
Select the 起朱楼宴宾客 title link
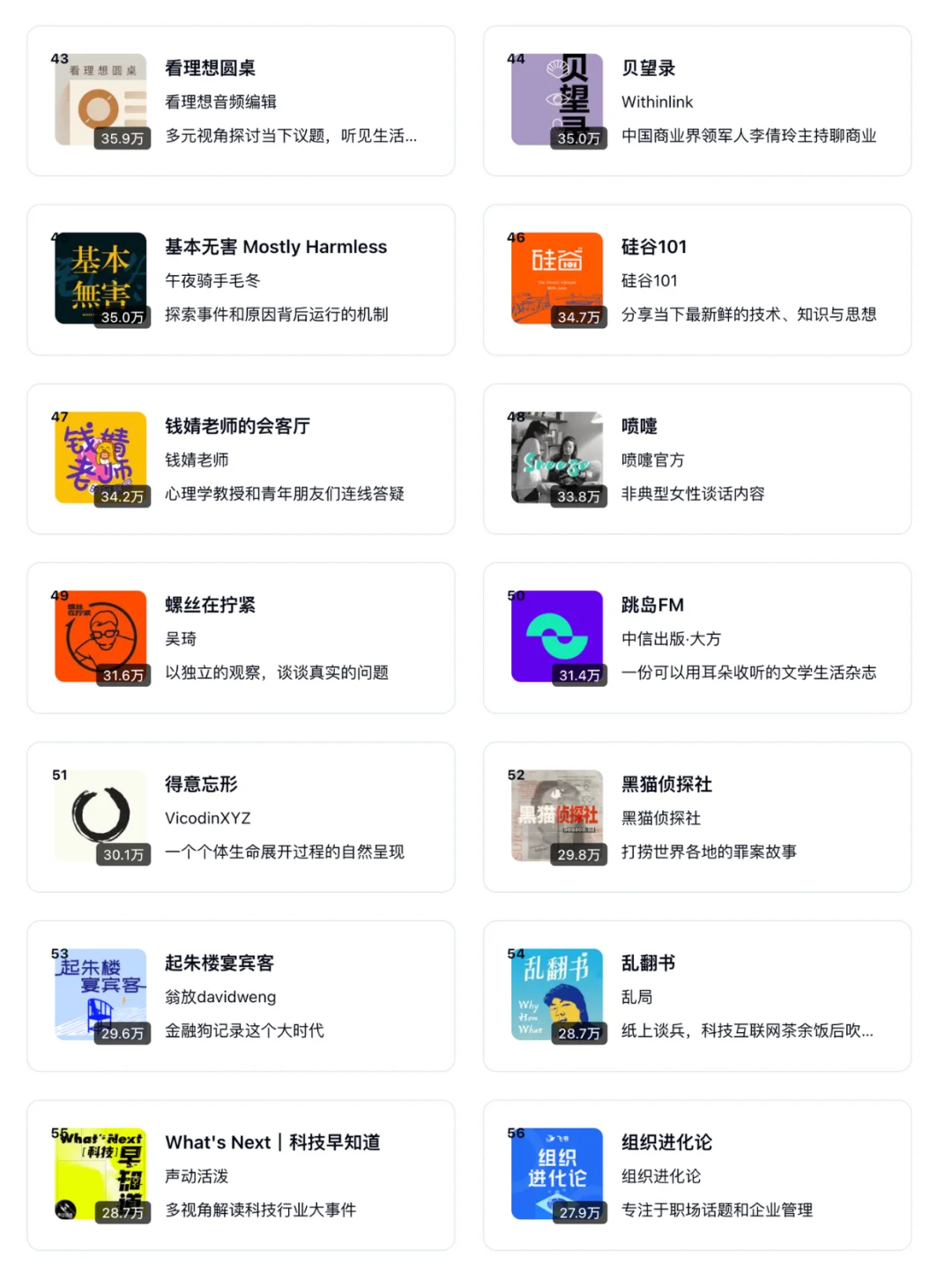(x=219, y=963)
